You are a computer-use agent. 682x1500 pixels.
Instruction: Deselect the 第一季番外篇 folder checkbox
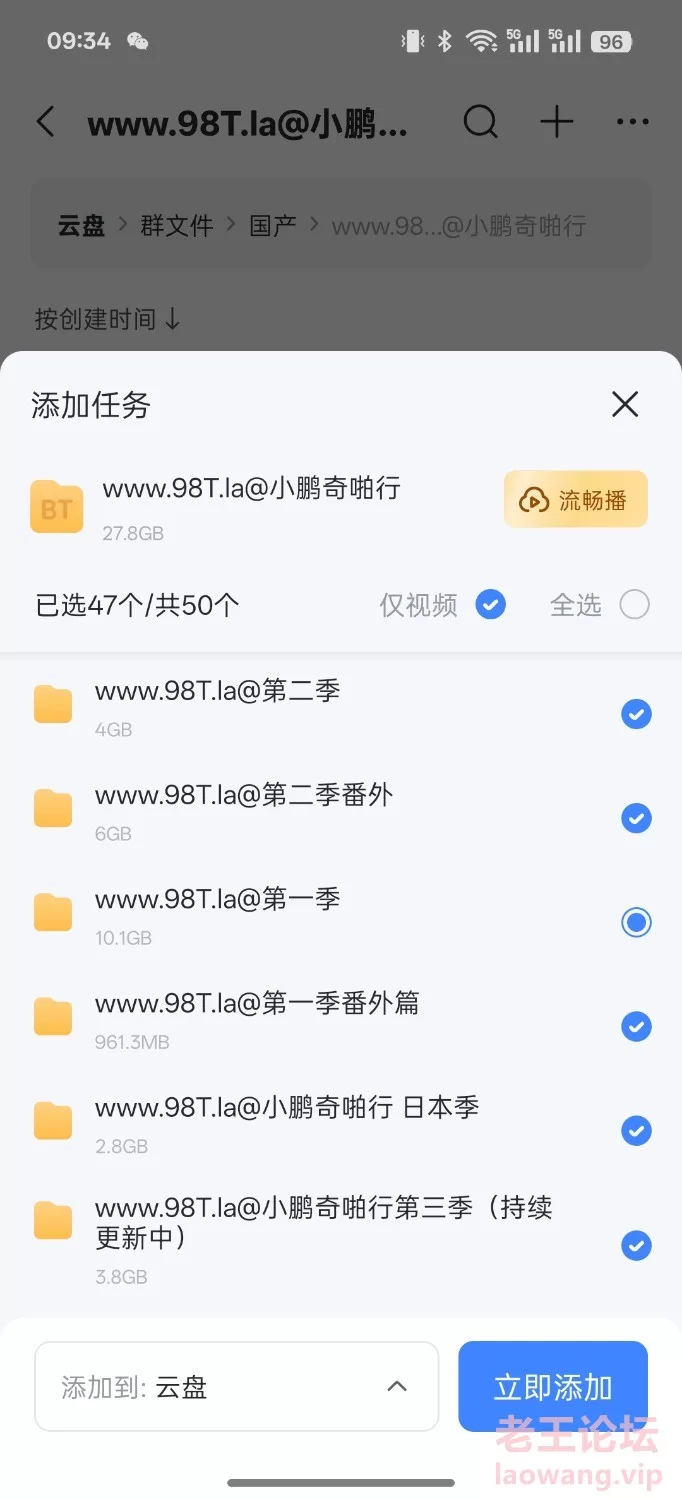(x=636, y=1026)
